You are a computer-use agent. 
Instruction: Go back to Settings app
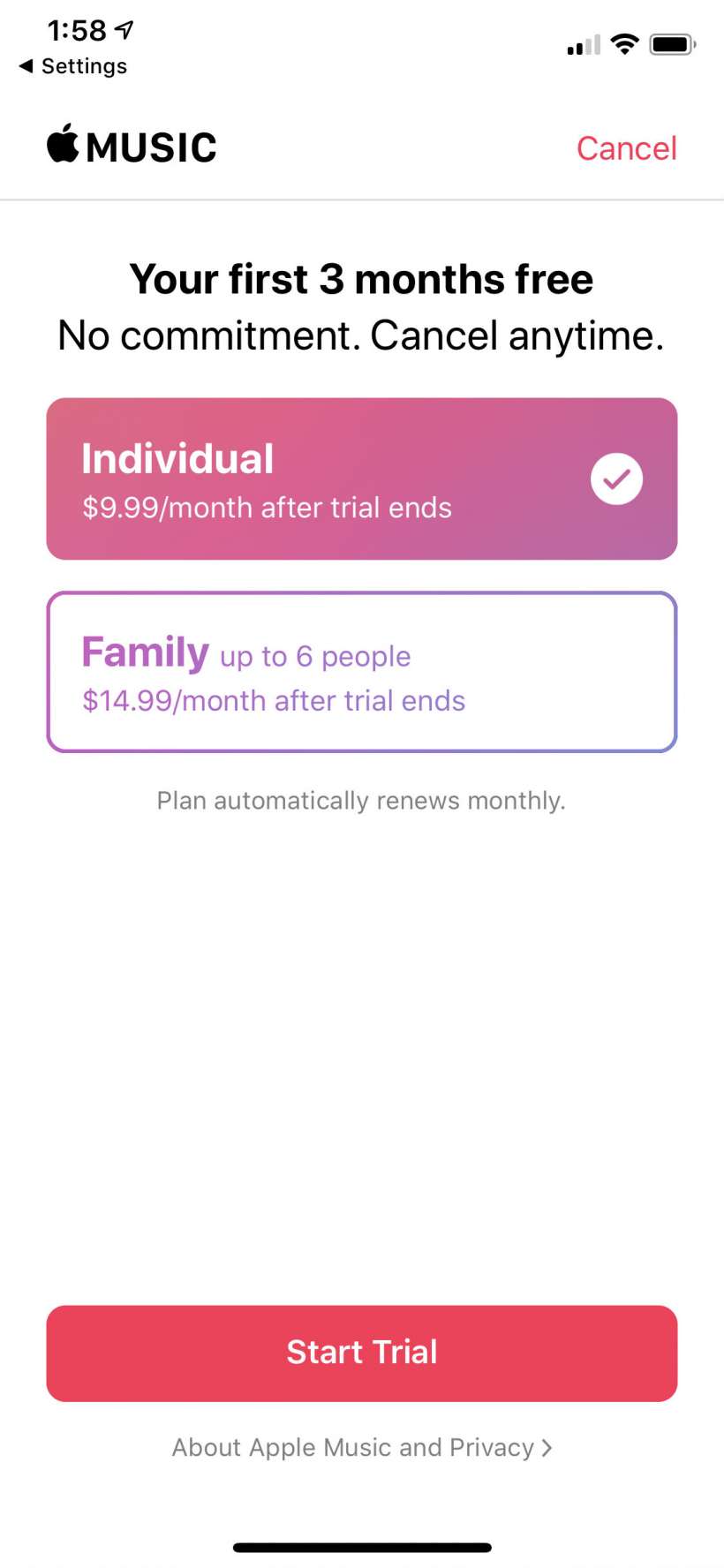tap(73, 66)
